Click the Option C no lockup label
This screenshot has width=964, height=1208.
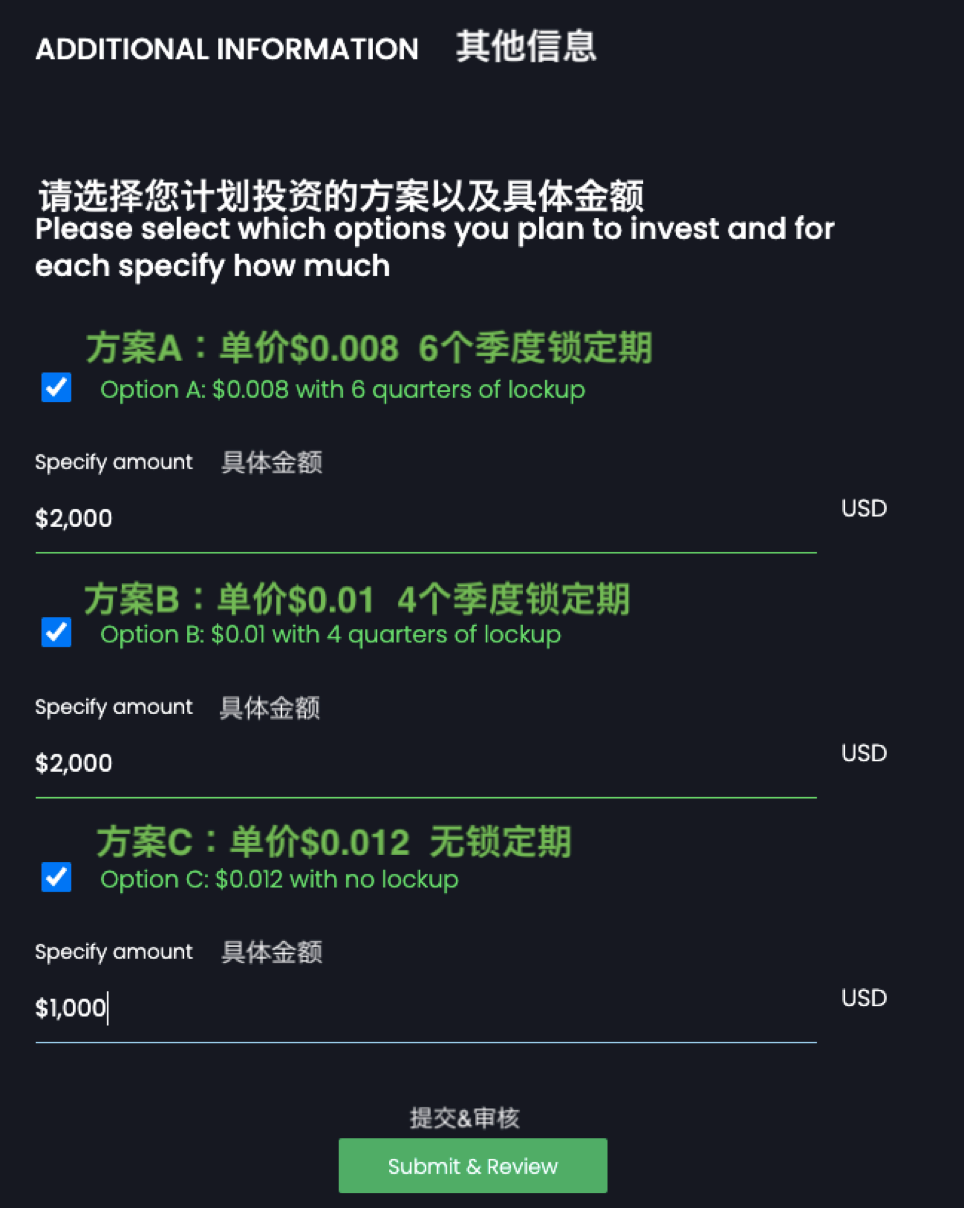279,880
